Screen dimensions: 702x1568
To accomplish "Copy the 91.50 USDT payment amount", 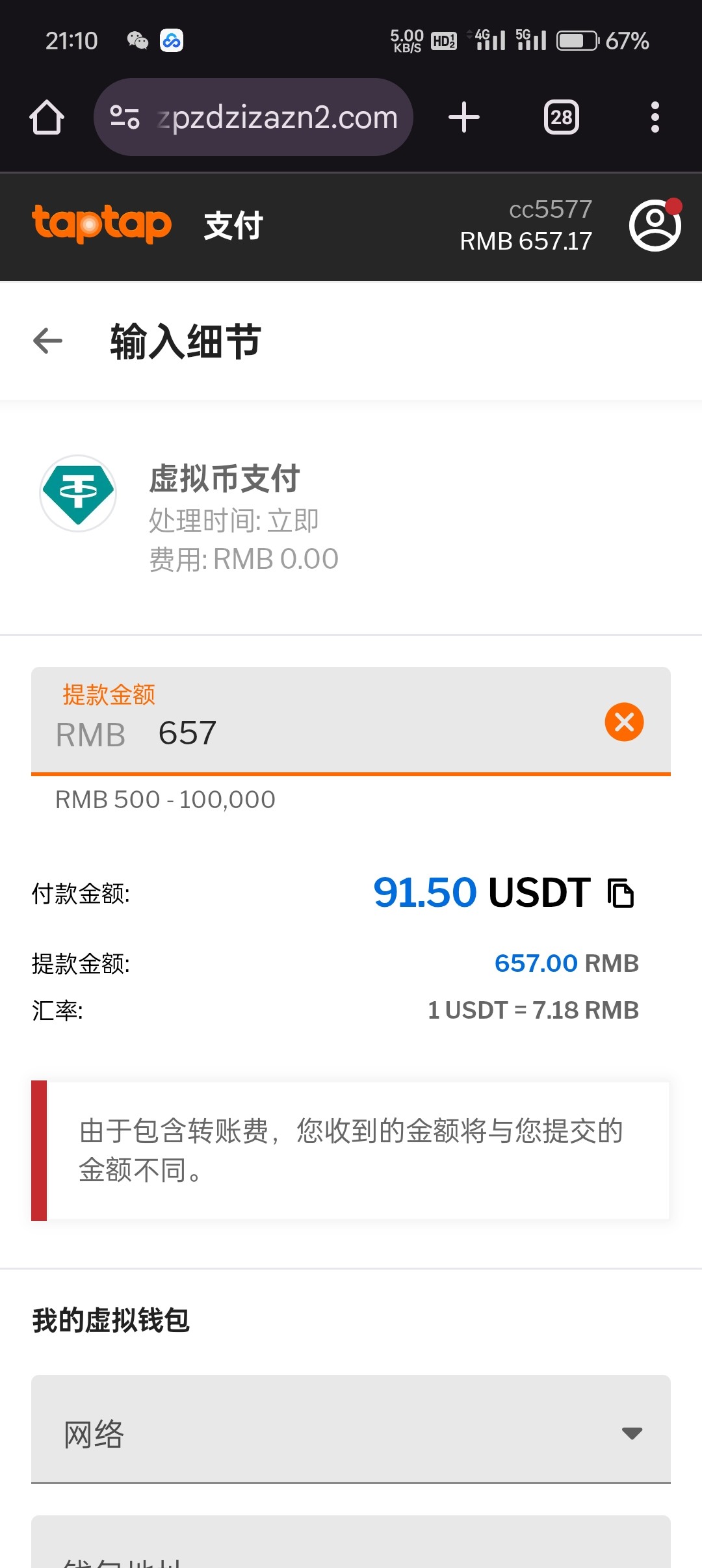I will (x=621, y=894).
